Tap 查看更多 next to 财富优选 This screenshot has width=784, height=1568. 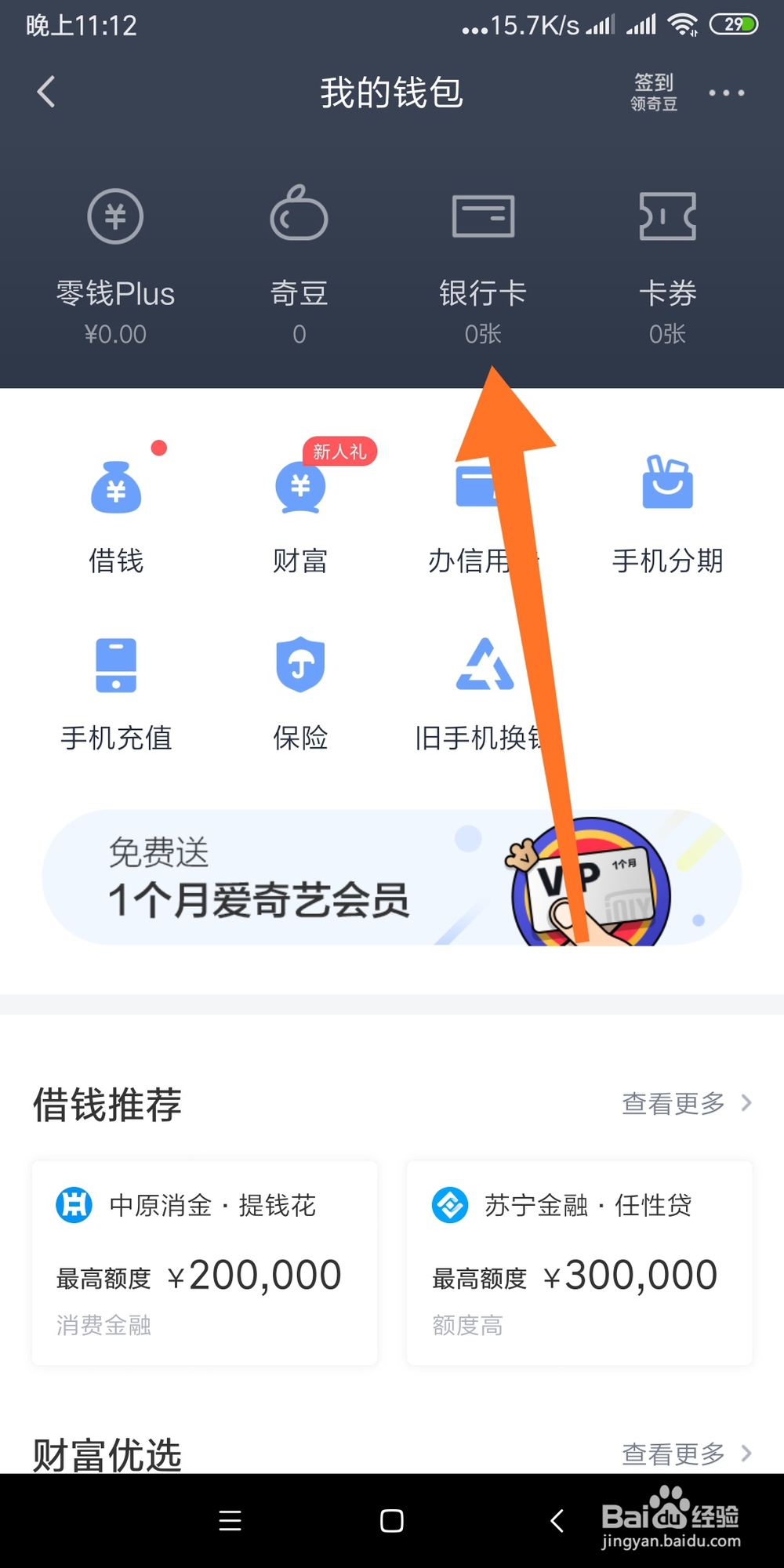673,1453
